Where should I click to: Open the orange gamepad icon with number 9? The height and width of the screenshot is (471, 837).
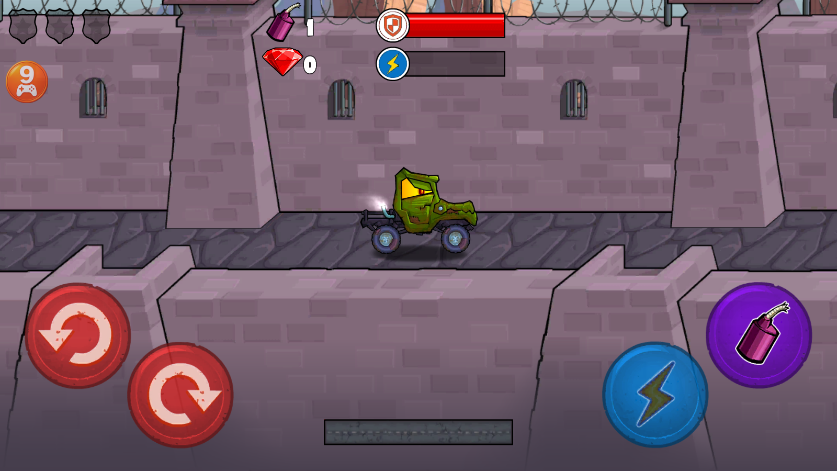pyautogui.click(x=26, y=82)
